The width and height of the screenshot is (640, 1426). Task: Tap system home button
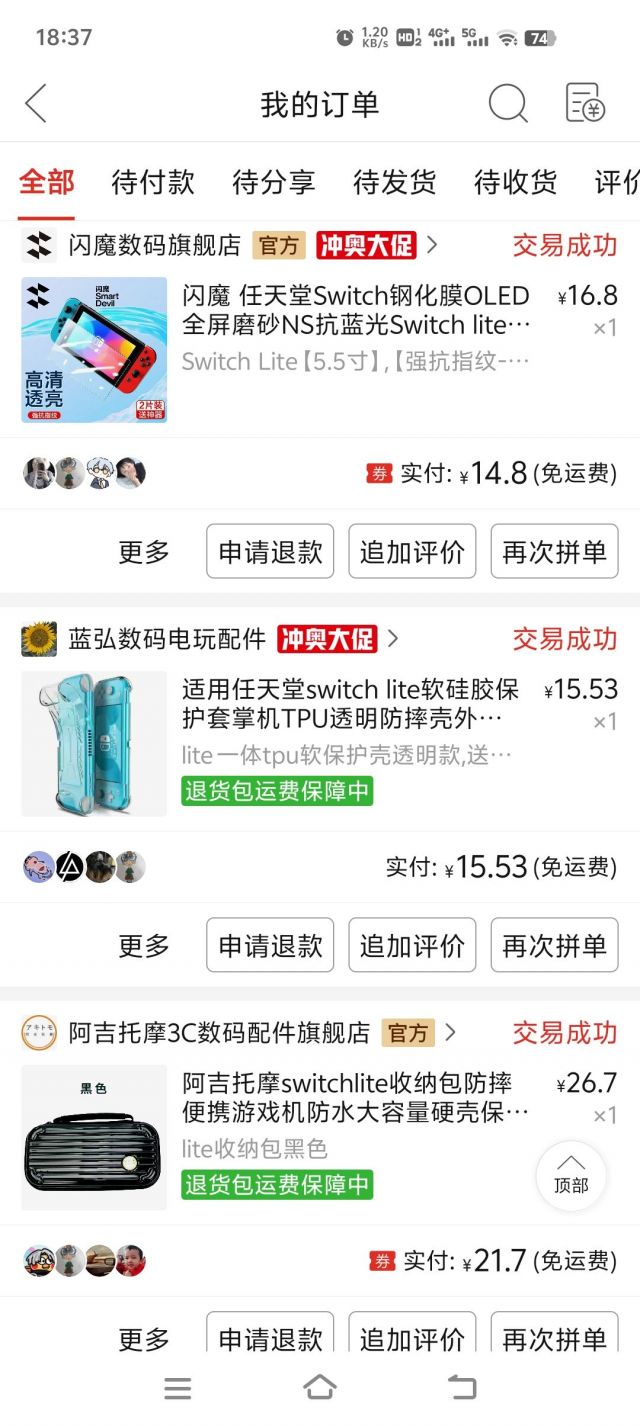click(319, 1387)
